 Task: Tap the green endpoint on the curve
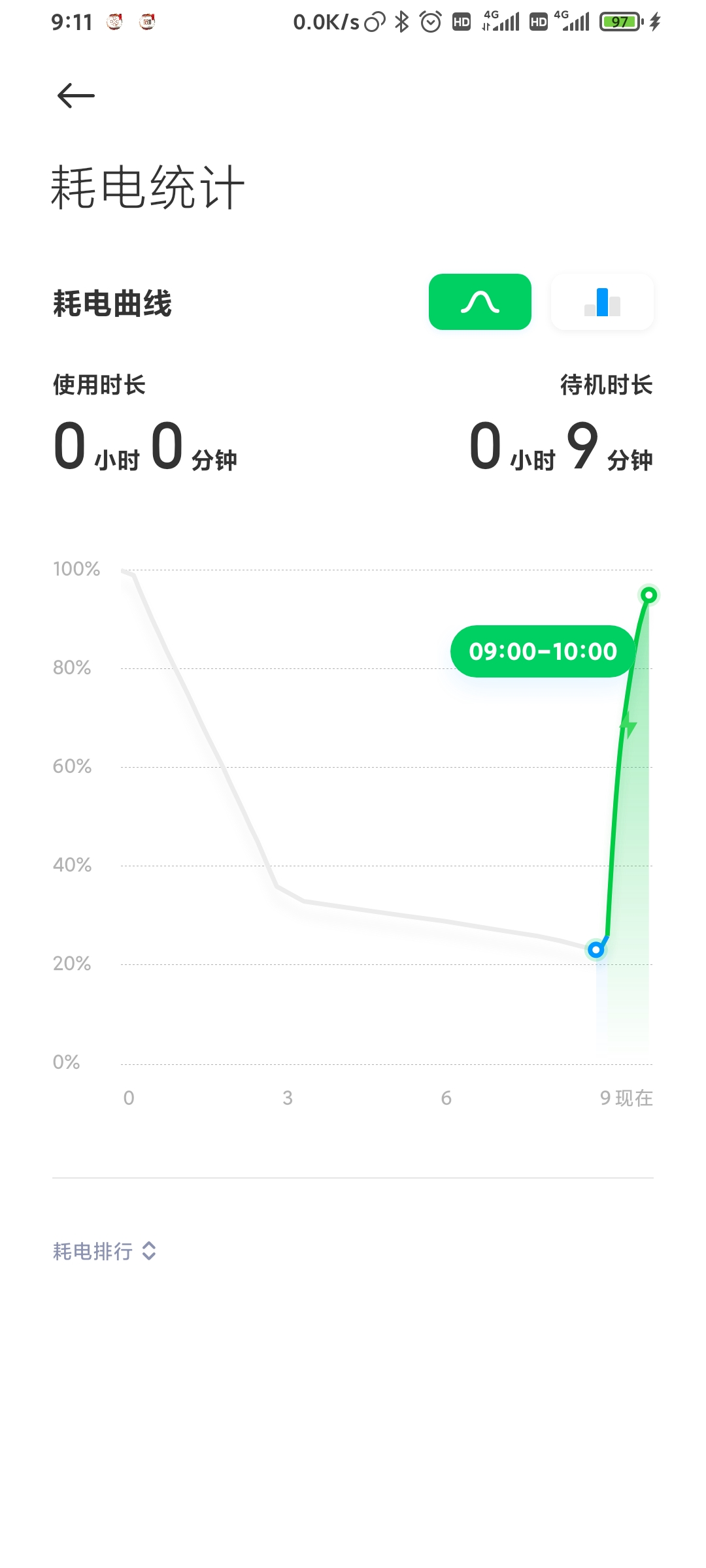[x=648, y=595]
